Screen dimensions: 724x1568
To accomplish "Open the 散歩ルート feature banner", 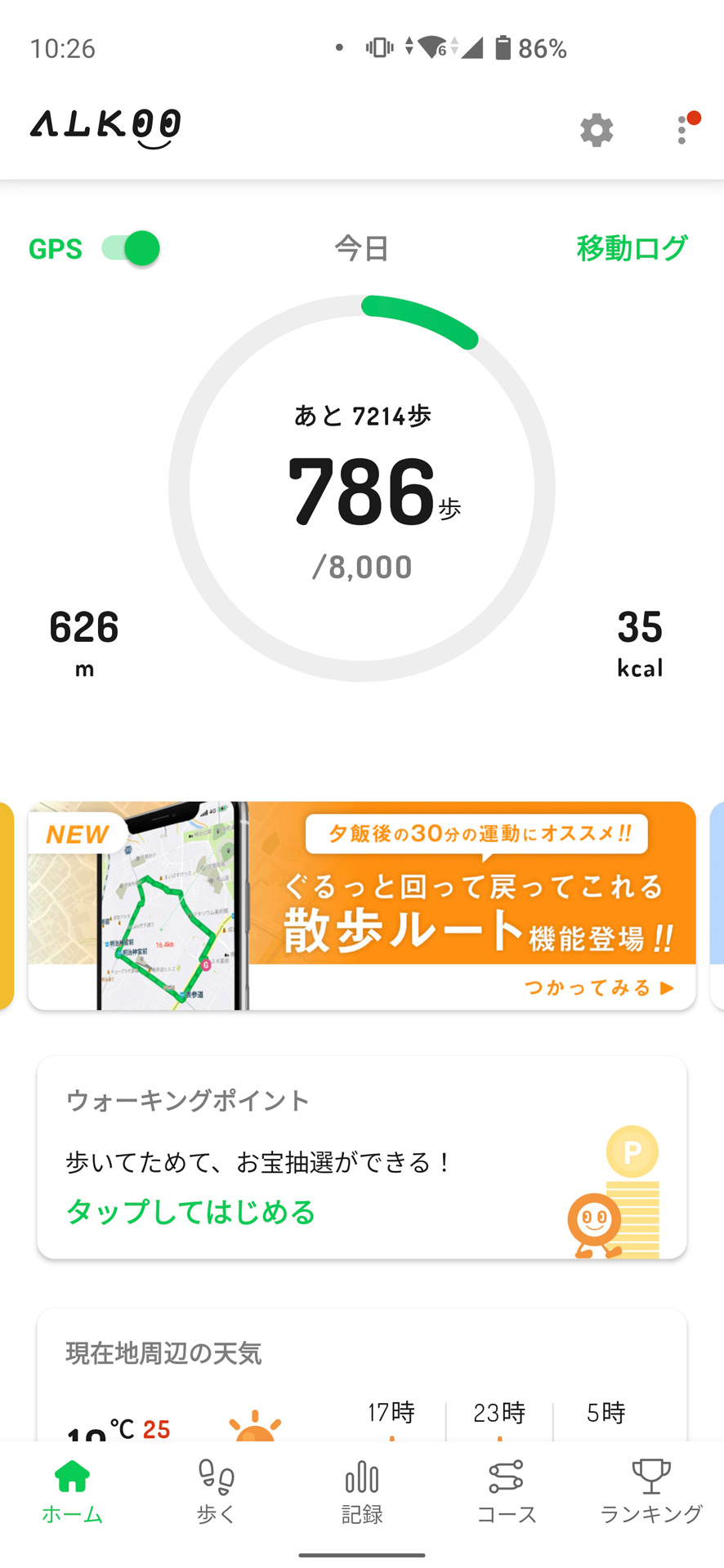I will coord(362,906).
